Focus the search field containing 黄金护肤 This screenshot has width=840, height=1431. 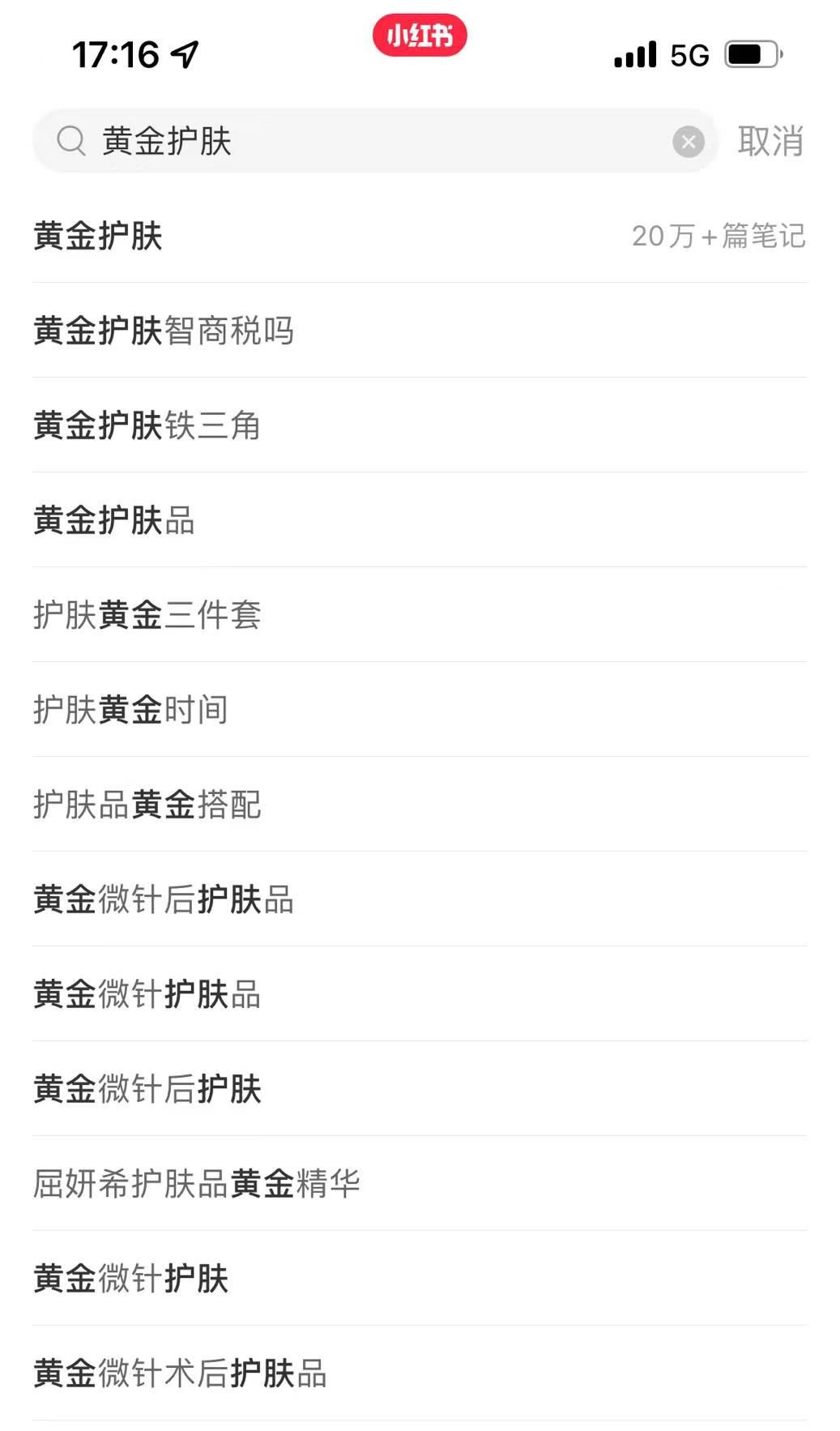pos(375,141)
